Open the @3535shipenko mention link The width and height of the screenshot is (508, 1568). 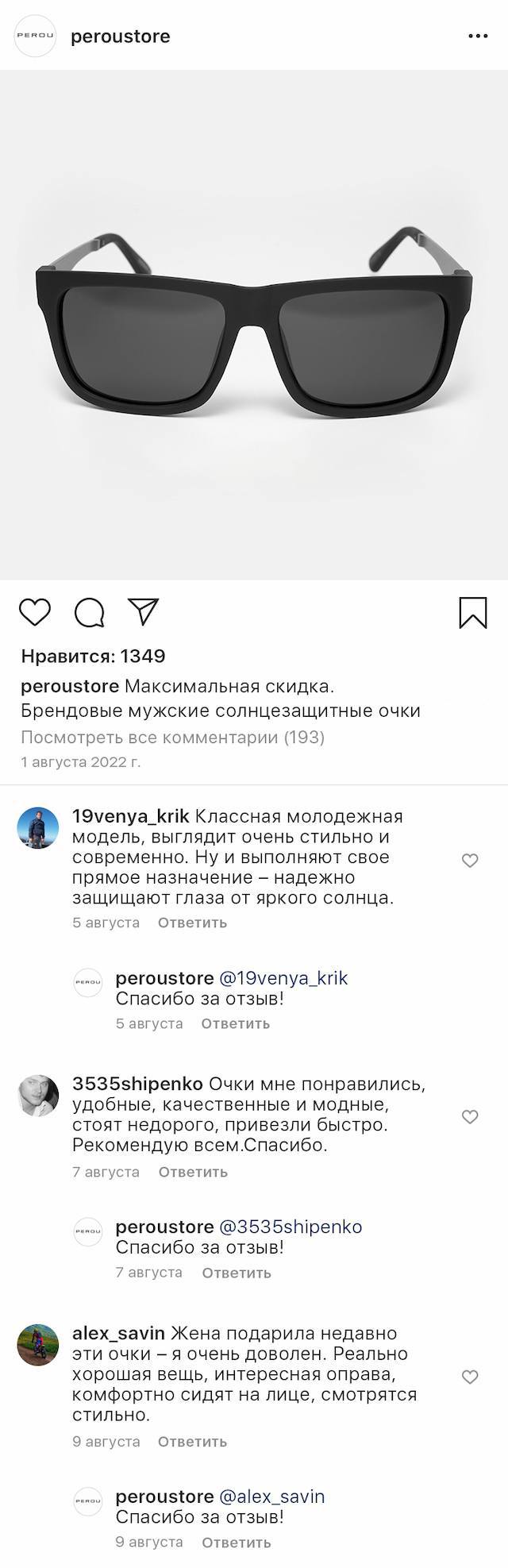click(x=291, y=1227)
